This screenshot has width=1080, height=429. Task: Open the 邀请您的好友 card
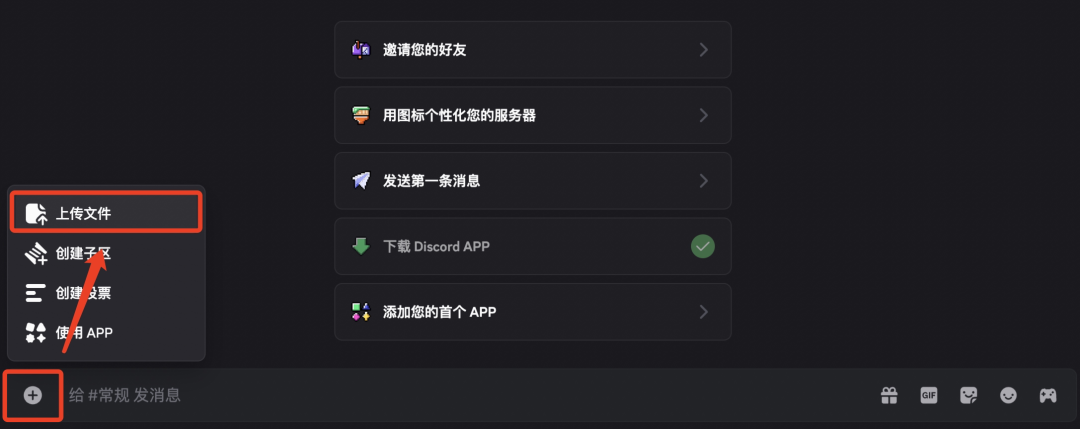[532, 50]
